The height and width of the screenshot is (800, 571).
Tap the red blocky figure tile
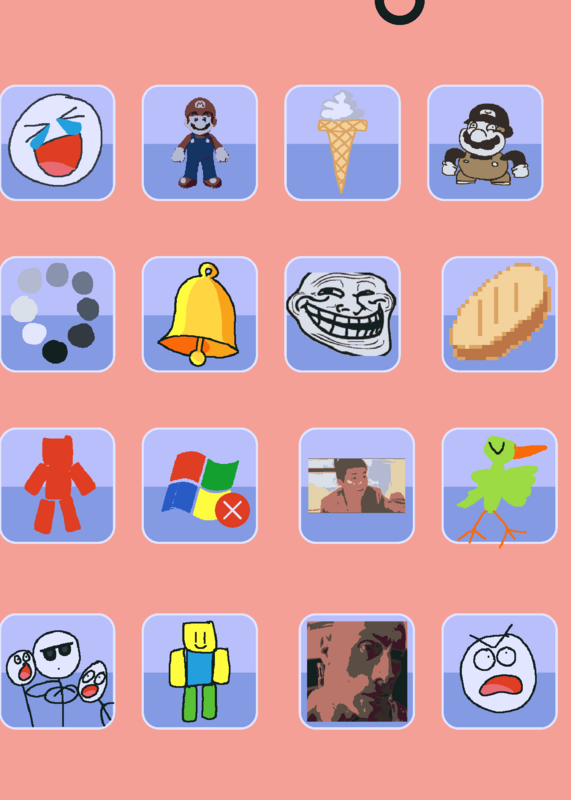point(57,486)
